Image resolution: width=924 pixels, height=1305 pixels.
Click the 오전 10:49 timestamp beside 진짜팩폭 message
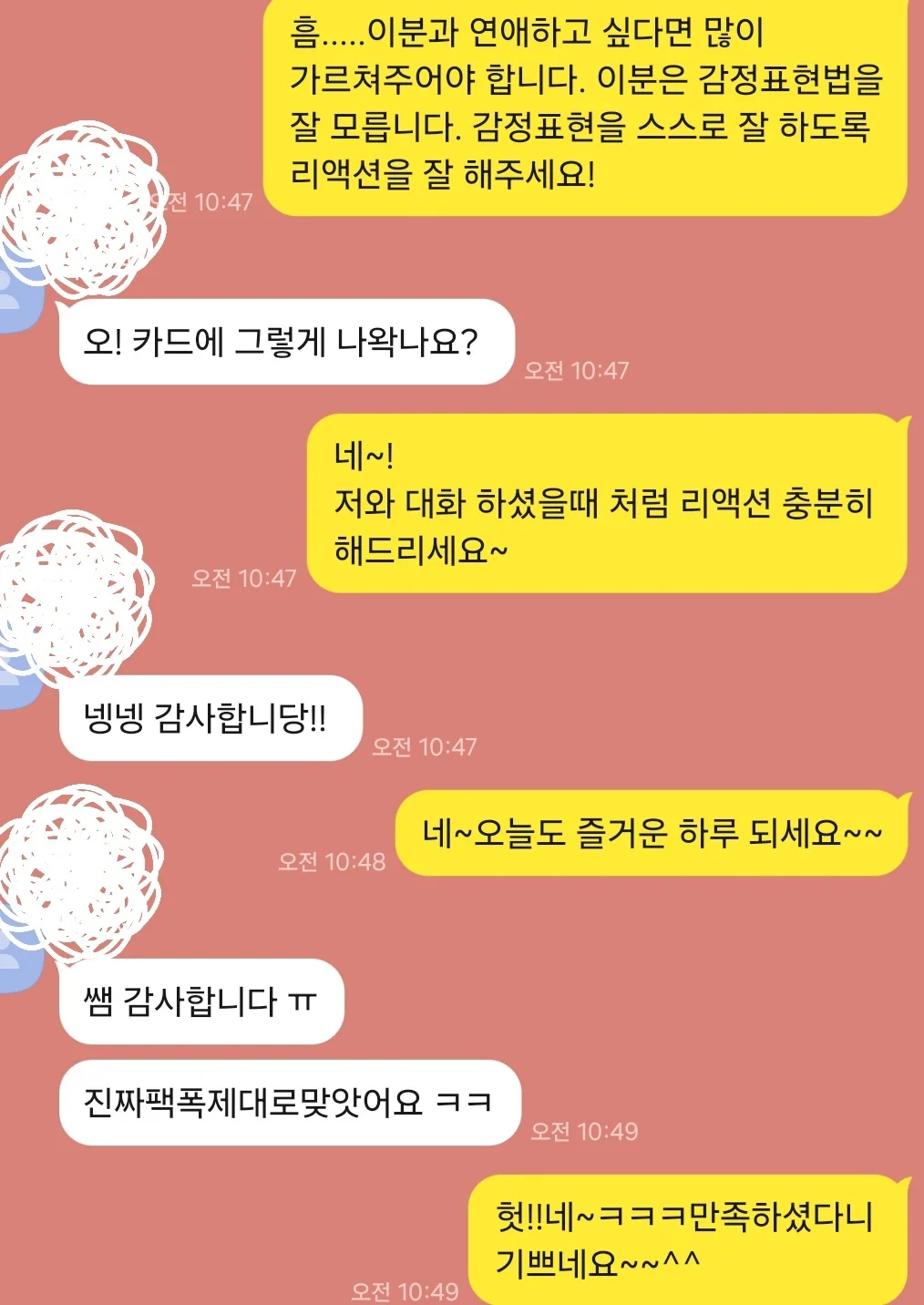(583, 1130)
